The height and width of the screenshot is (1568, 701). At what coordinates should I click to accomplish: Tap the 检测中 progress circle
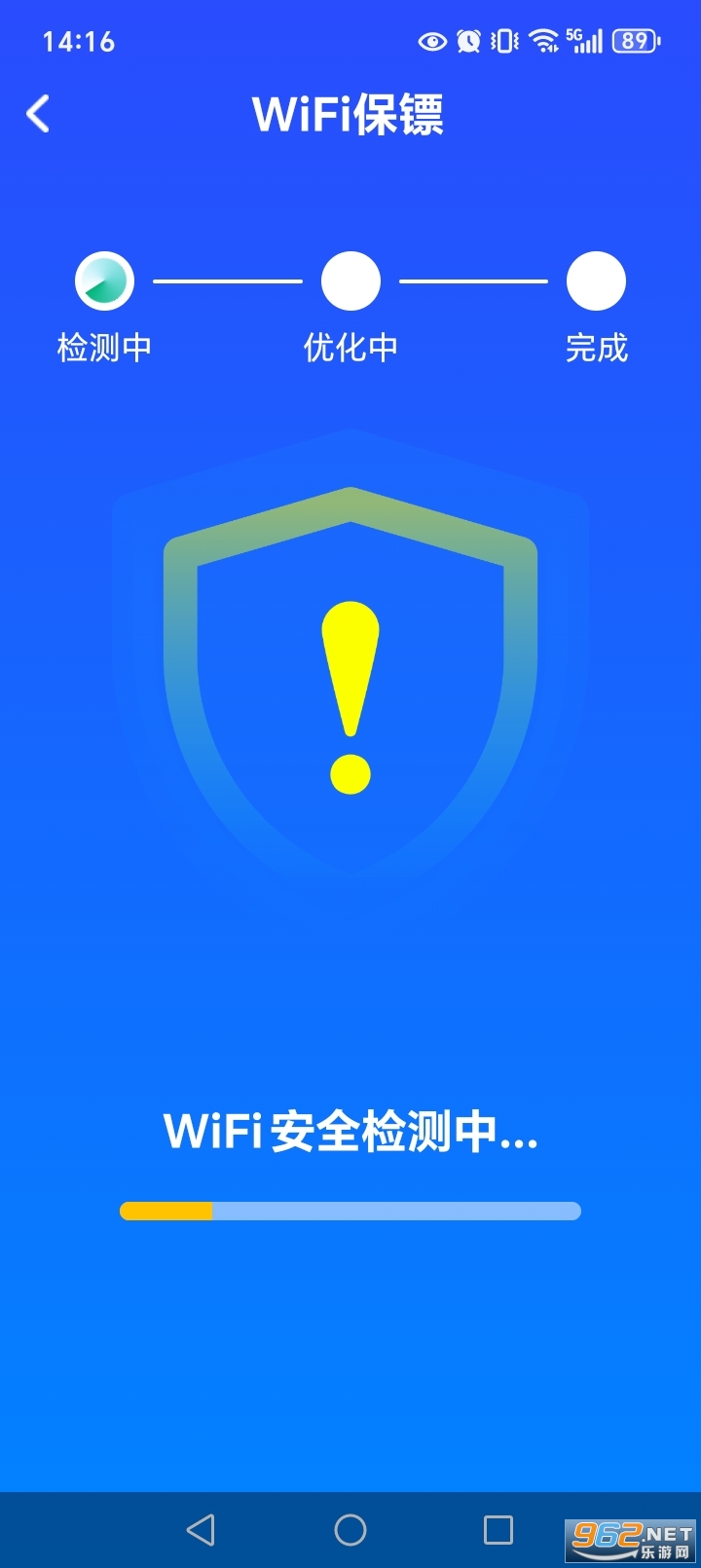[x=104, y=280]
